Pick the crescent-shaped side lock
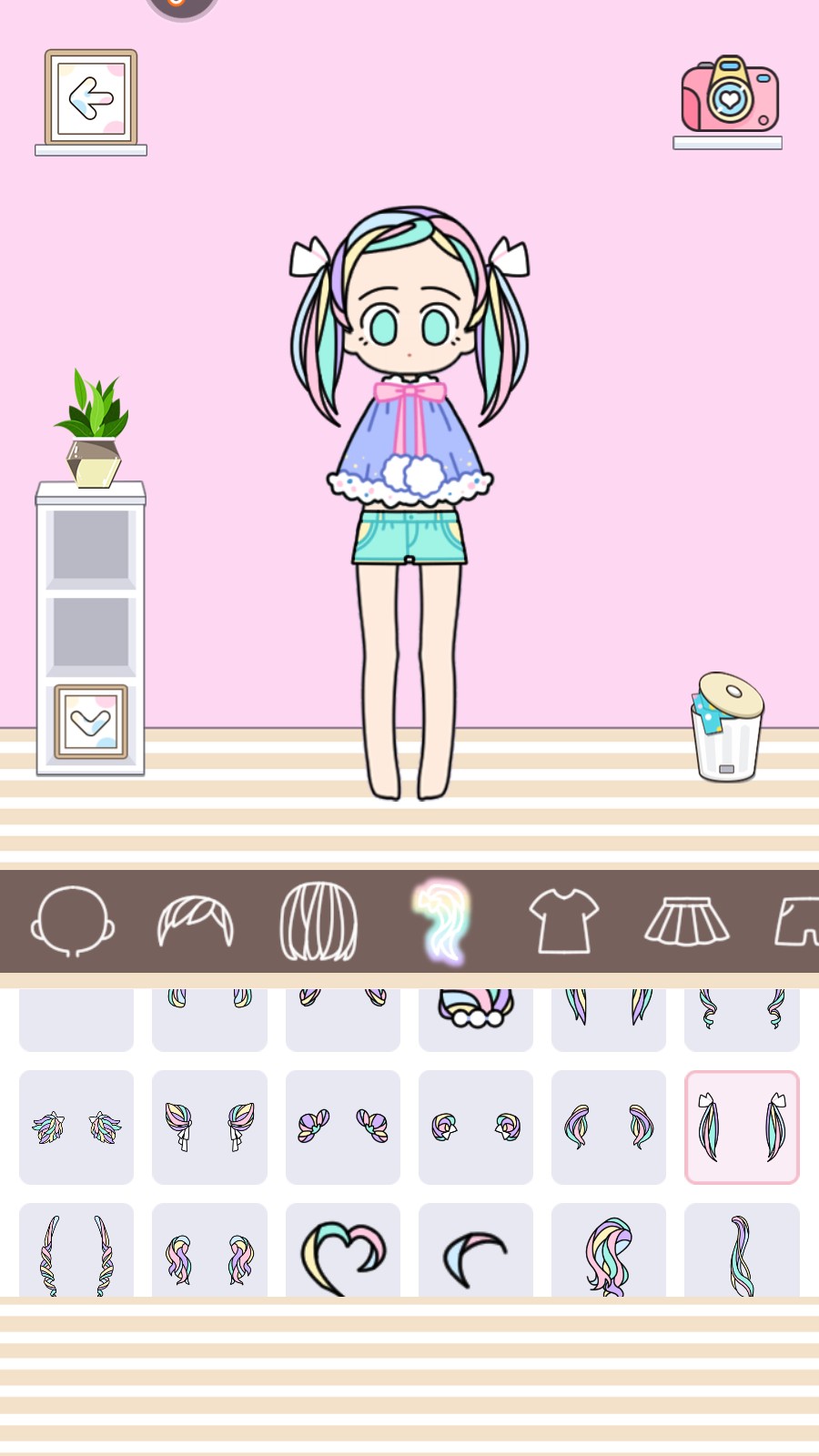 pyautogui.click(x=475, y=1251)
